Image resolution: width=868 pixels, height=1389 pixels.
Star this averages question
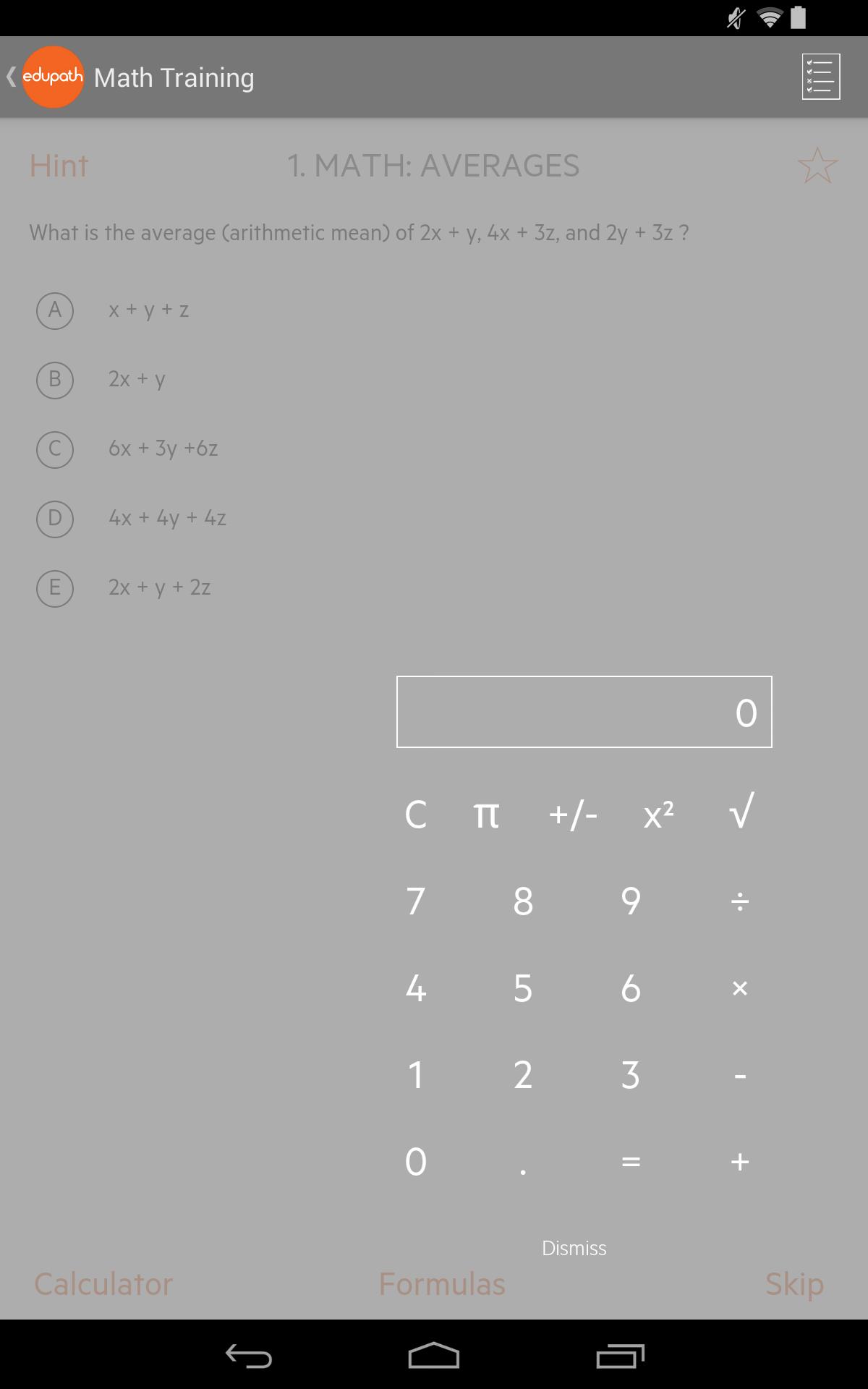click(x=817, y=166)
